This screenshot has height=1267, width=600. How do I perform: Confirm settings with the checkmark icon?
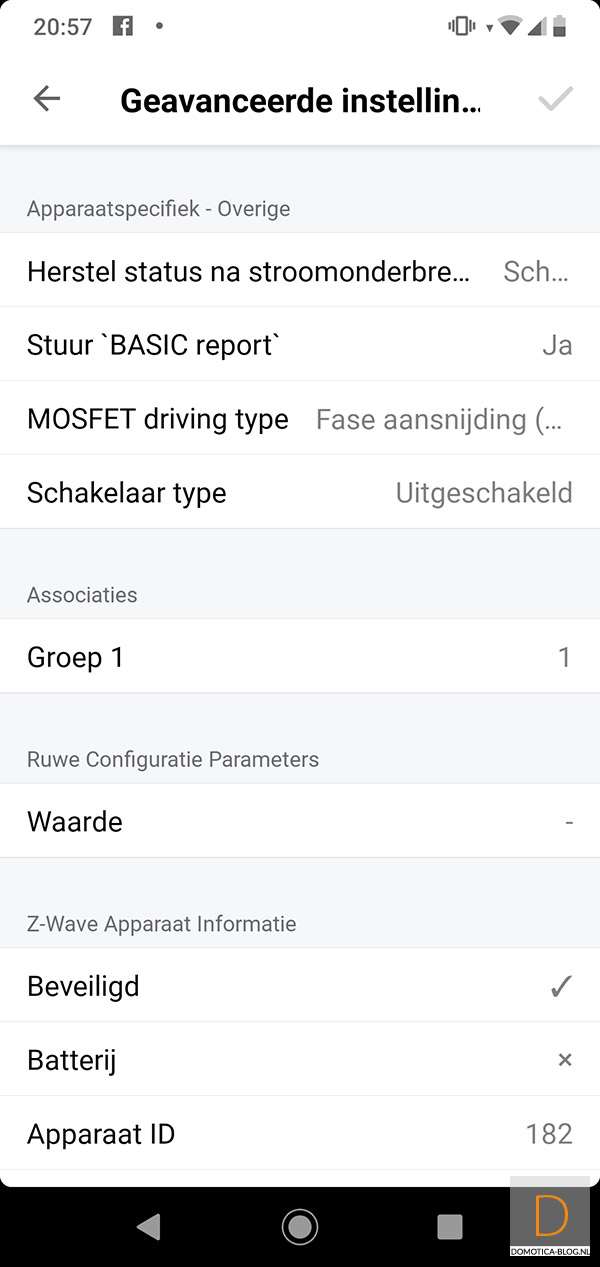(555, 98)
